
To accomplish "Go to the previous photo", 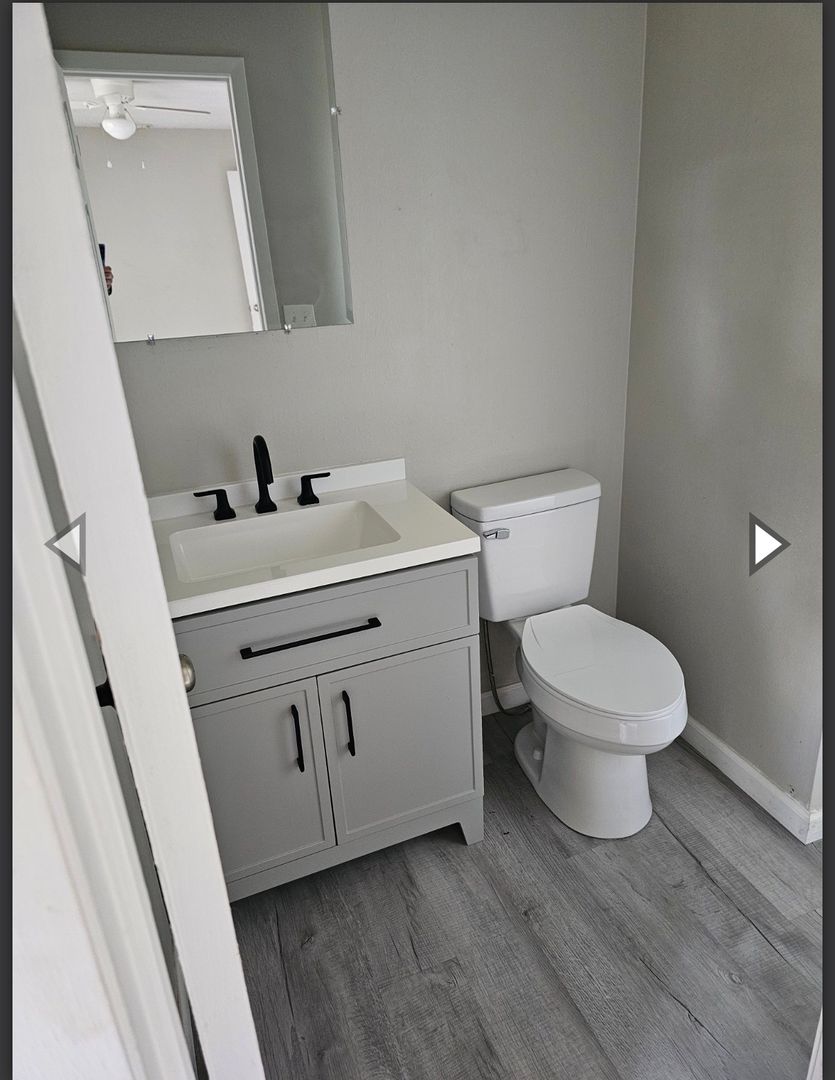I will coord(67,544).
